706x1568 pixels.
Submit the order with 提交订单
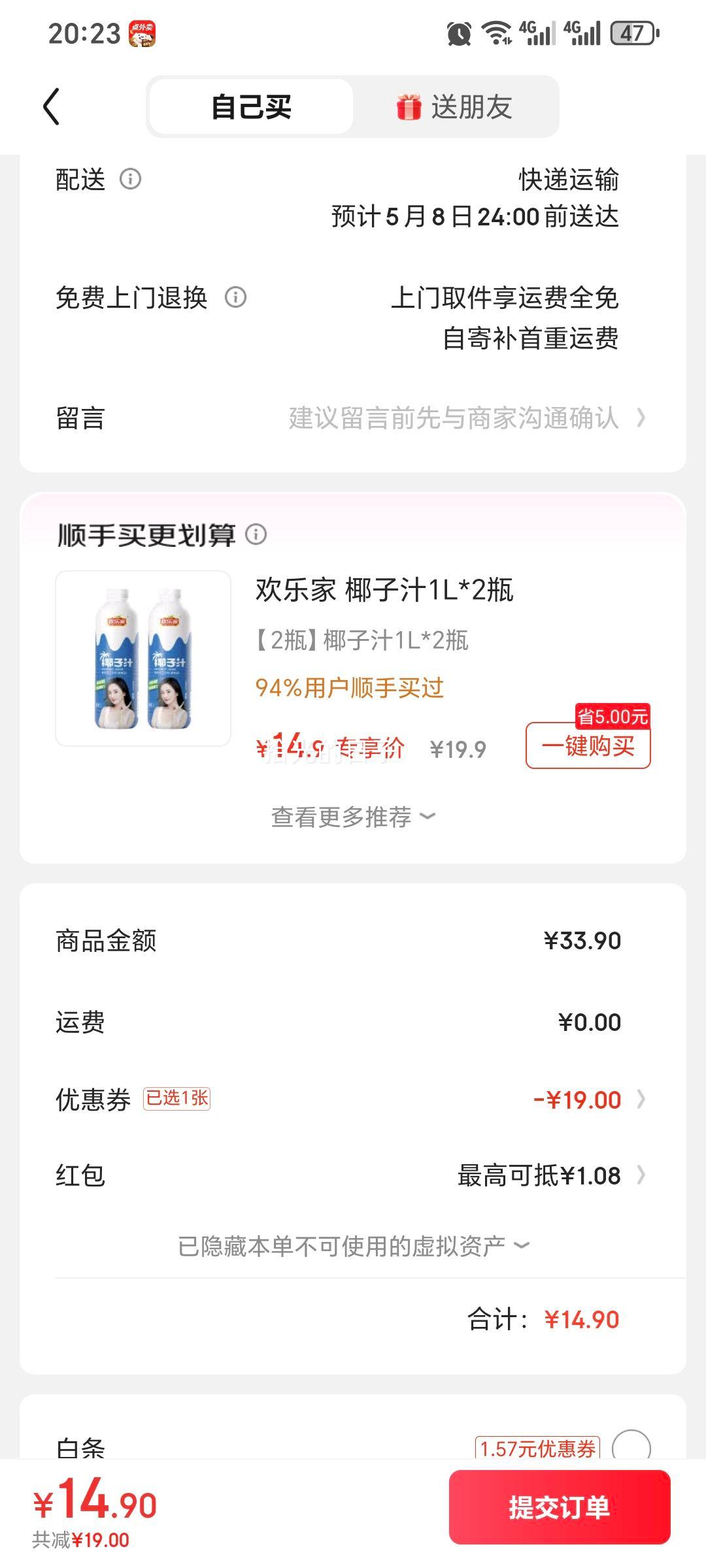[x=560, y=1507]
